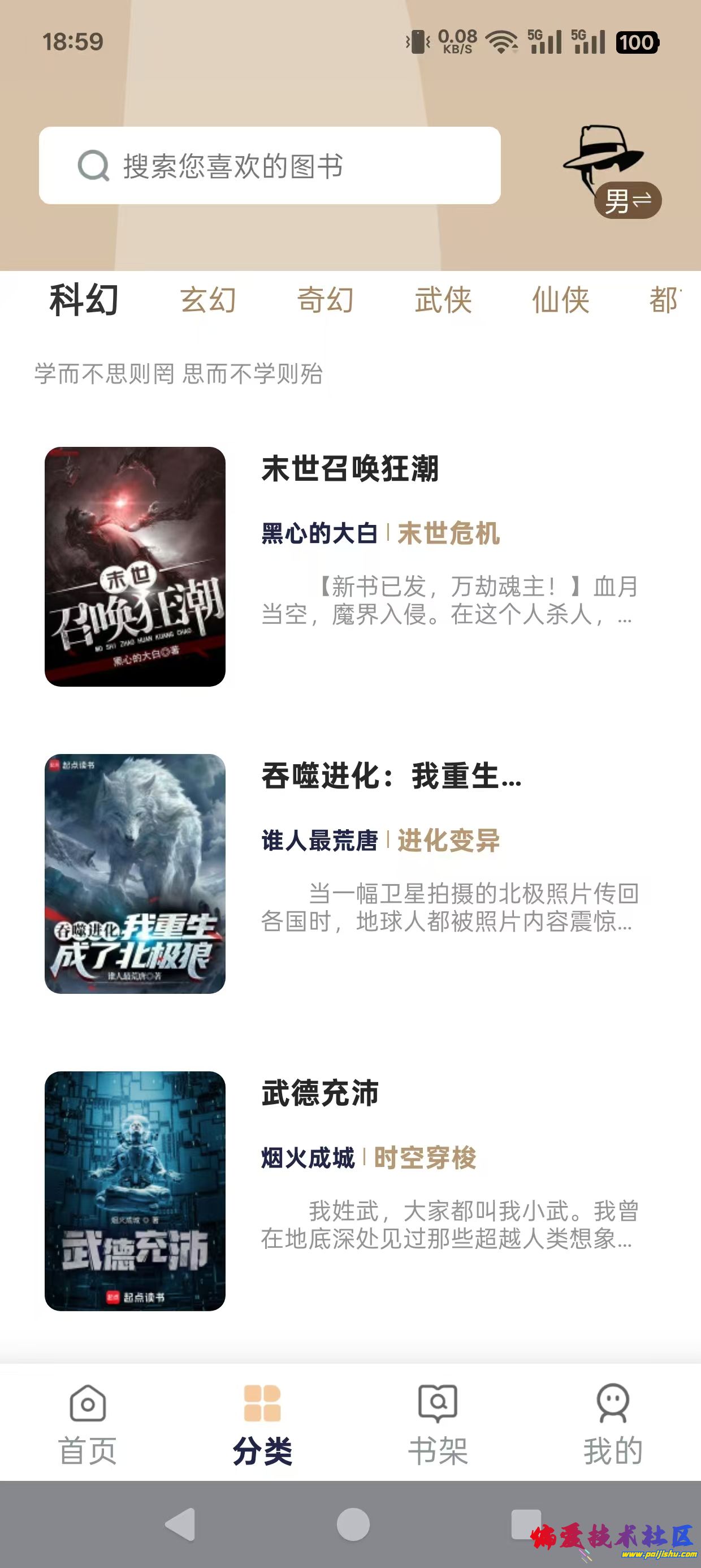Open the book 末世召唤狂潮
Screen dimensions: 701x1568
[350, 469]
